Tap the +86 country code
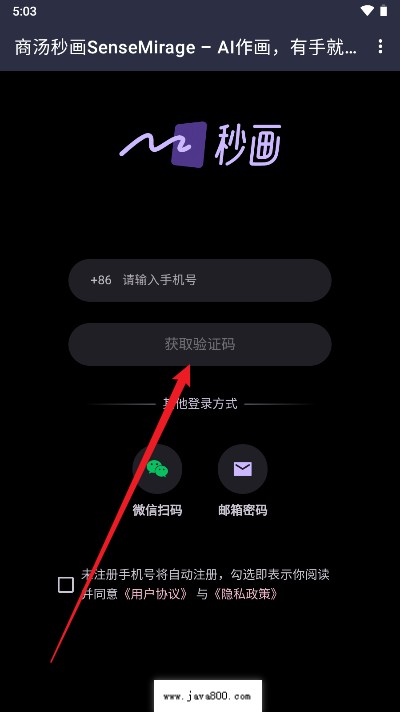The width and height of the screenshot is (400, 712). pyautogui.click(x=101, y=280)
